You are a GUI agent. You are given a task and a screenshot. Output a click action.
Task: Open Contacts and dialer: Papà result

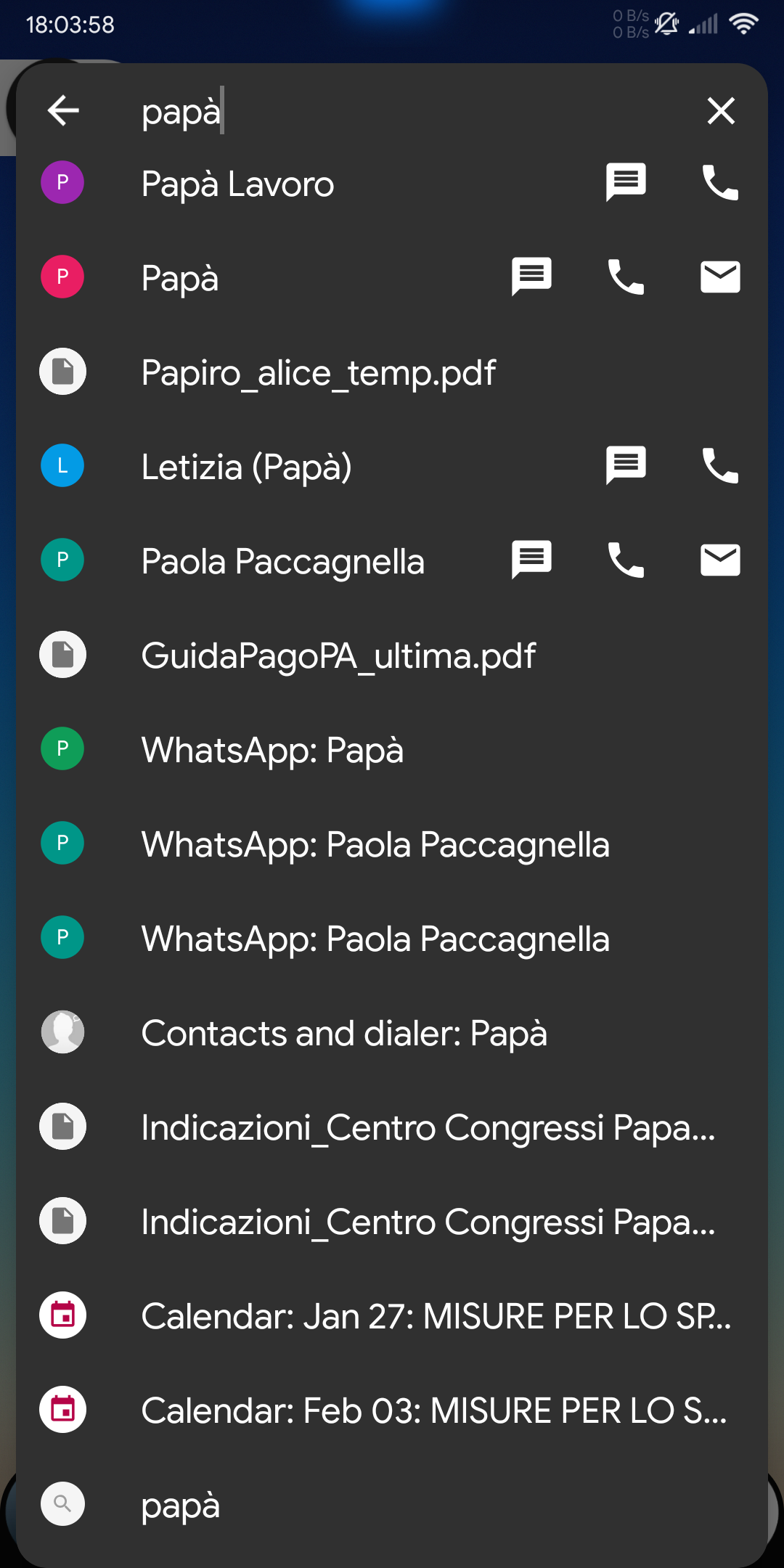tap(344, 1032)
